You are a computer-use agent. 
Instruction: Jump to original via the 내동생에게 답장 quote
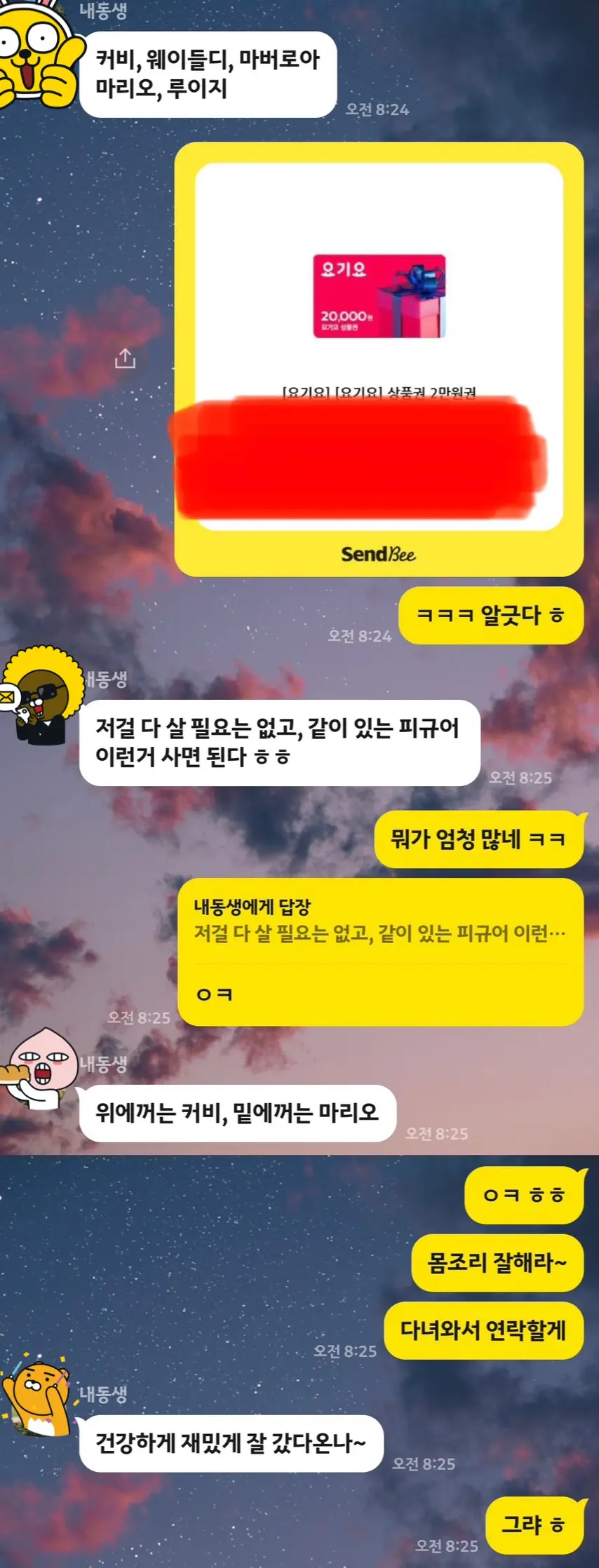[379, 921]
